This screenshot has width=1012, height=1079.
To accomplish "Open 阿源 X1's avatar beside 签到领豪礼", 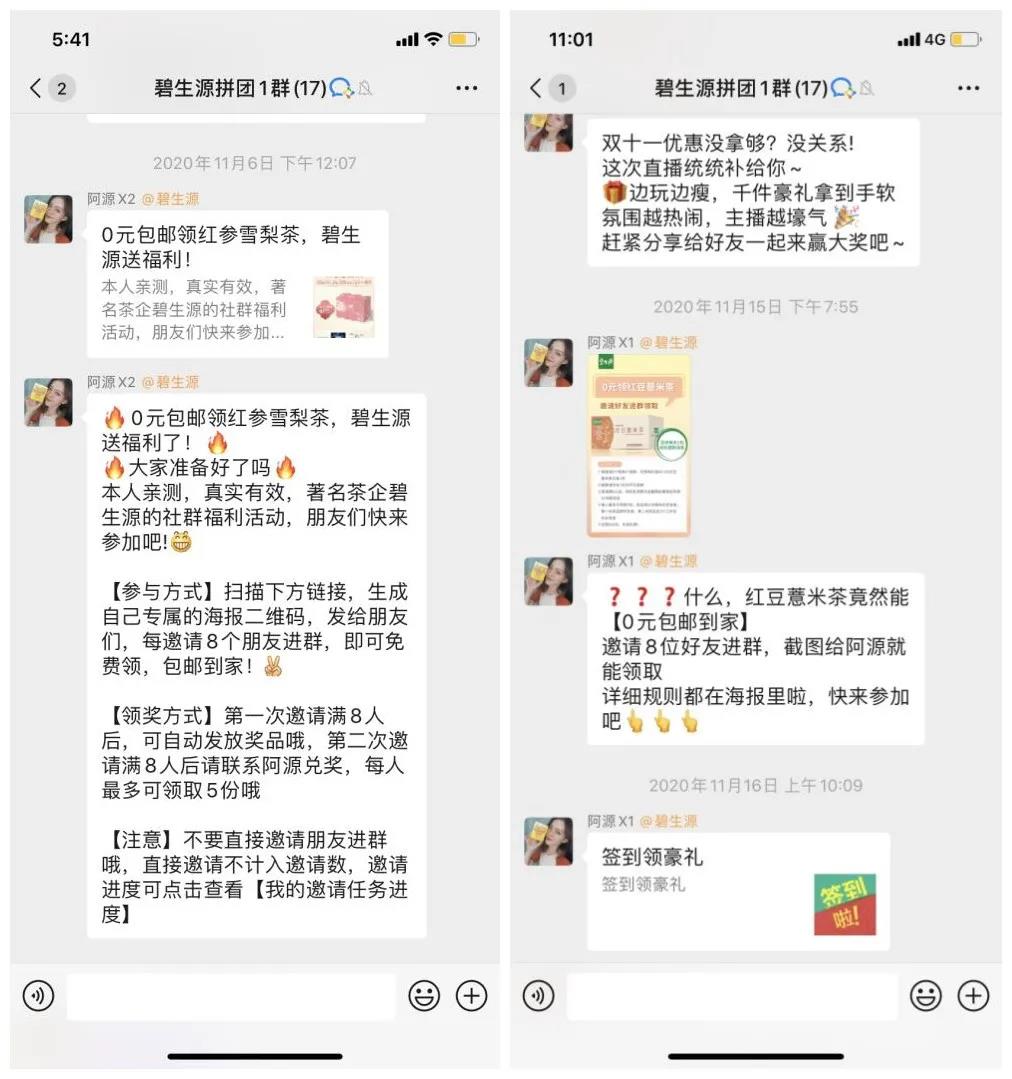I will click(x=548, y=841).
